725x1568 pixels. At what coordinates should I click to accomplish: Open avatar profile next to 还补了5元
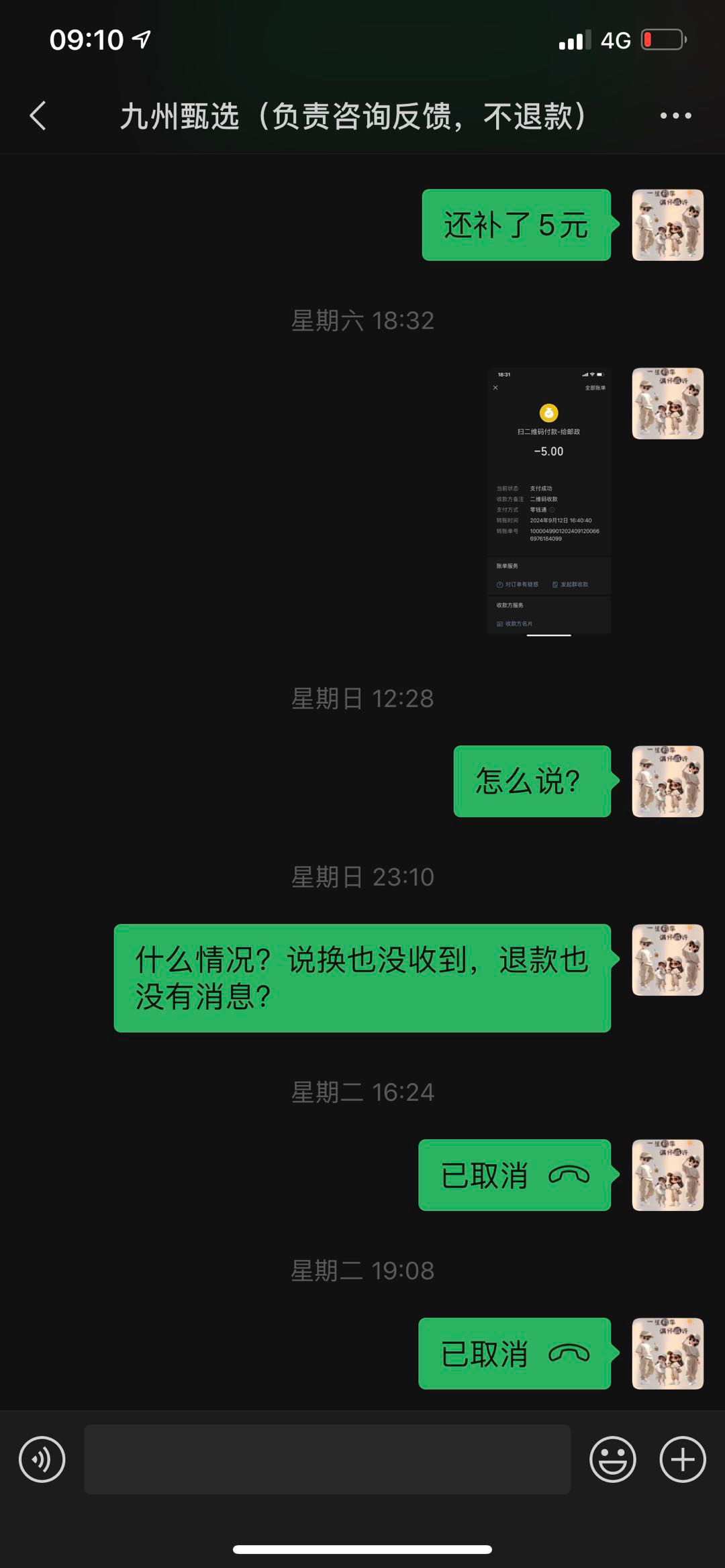pyautogui.click(x=667, y=225)
